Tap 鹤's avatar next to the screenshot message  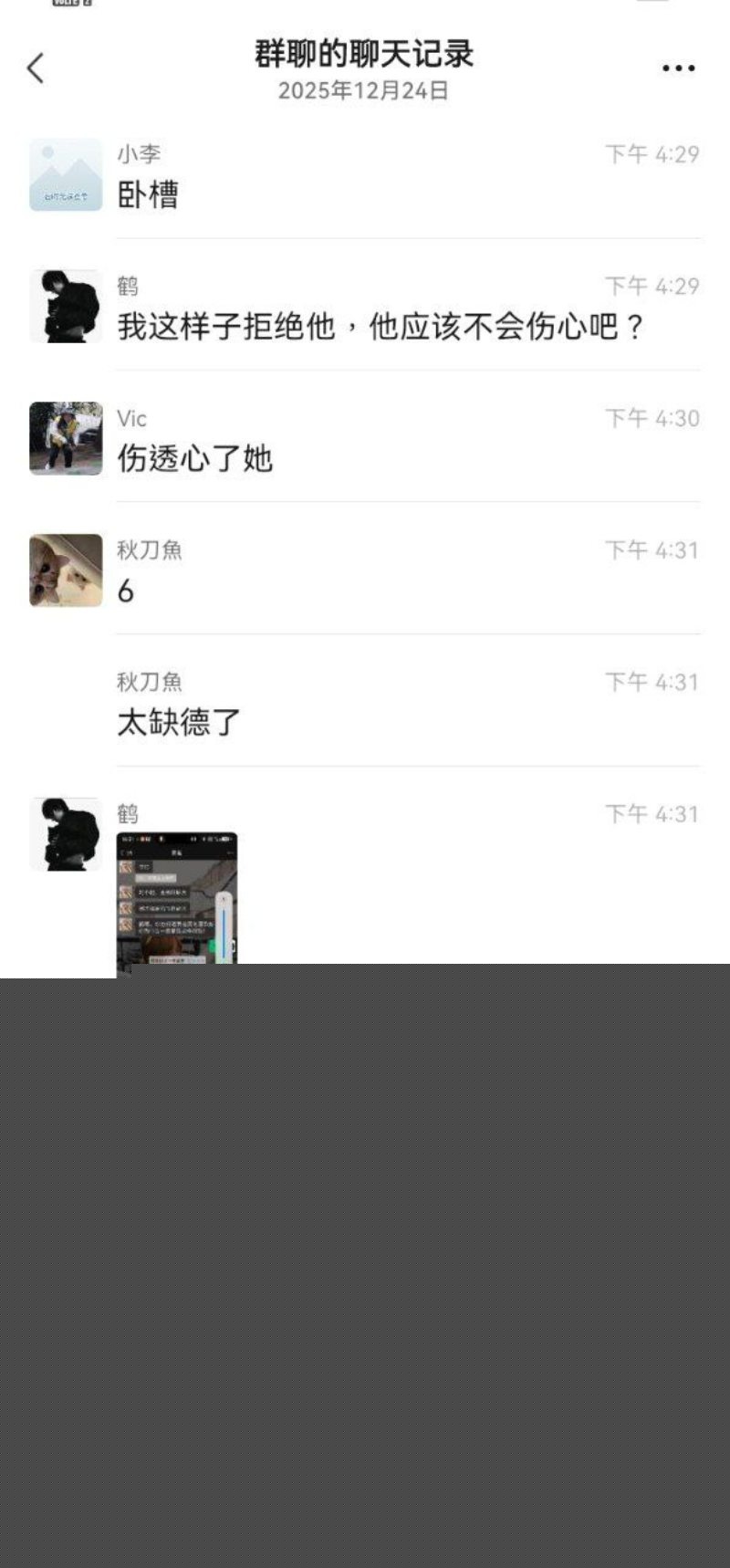66,831
